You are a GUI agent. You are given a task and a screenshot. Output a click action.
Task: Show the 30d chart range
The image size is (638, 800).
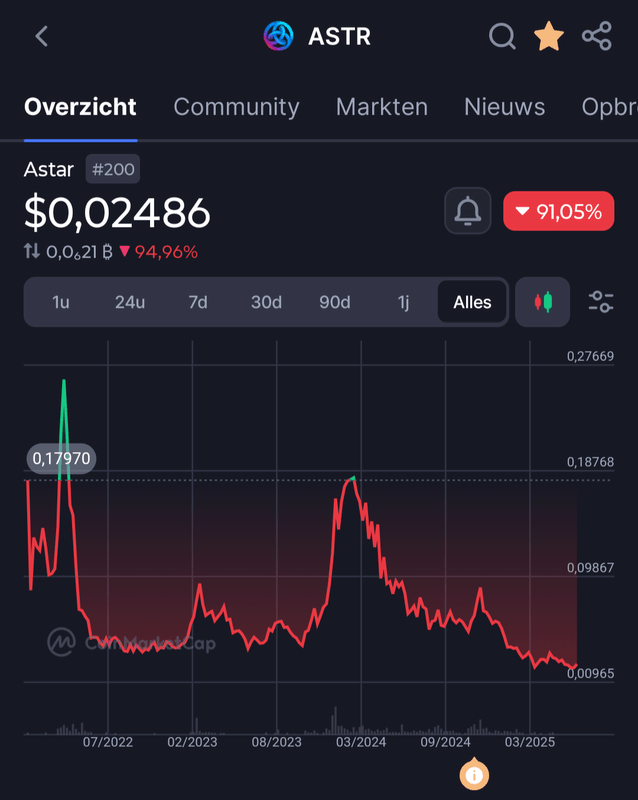[266, 302]
